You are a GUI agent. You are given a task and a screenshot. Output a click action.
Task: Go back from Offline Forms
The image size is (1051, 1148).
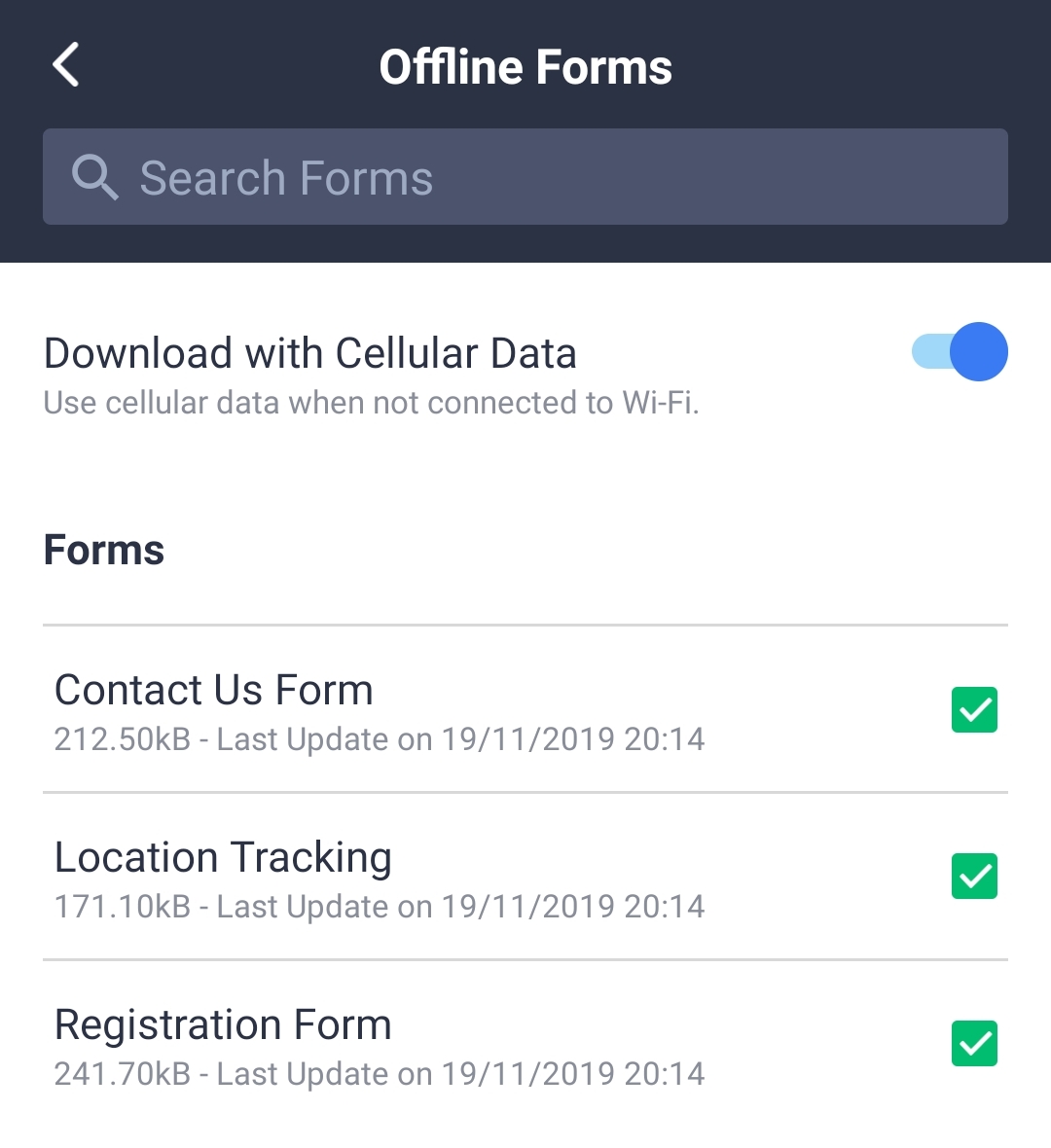coord(66,66)
